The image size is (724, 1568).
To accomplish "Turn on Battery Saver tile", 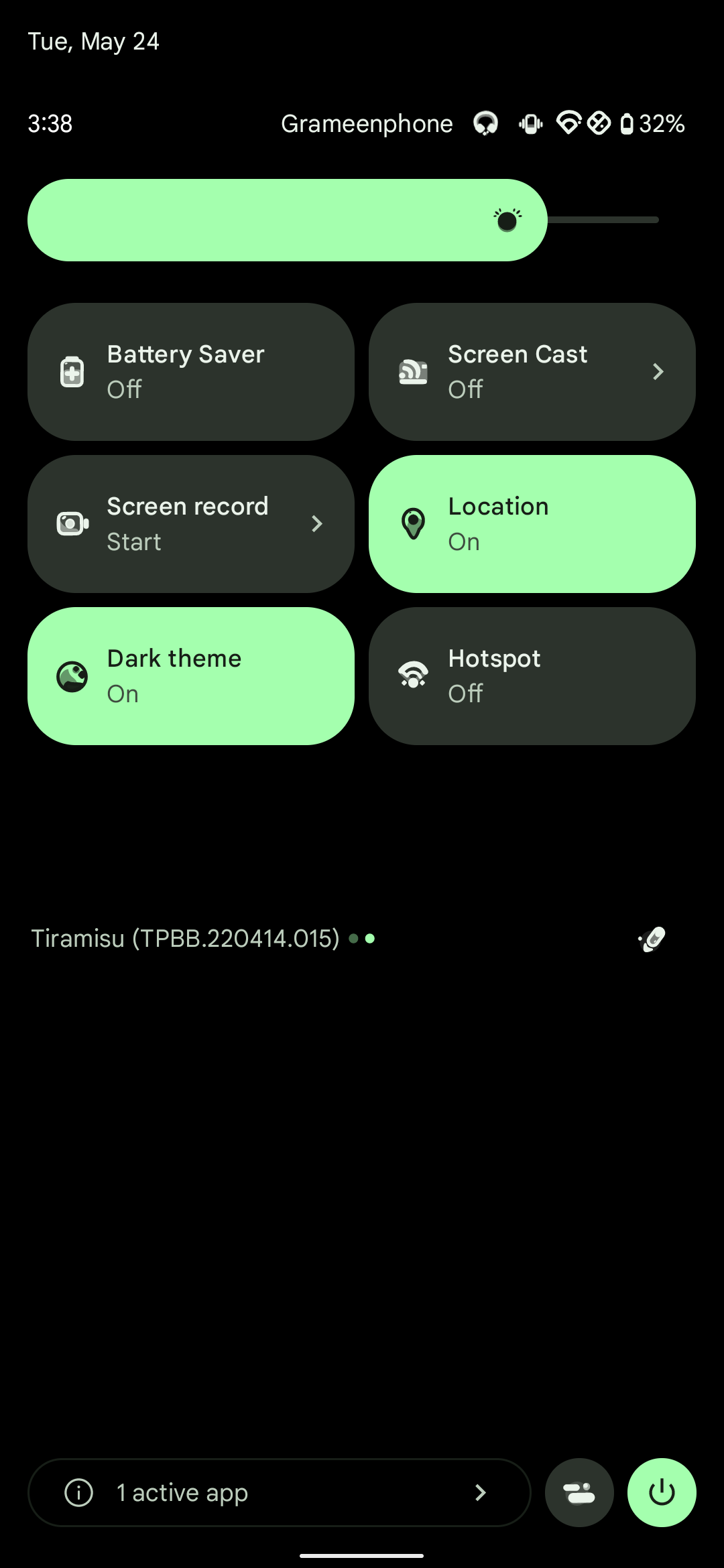I will point(190,372).
